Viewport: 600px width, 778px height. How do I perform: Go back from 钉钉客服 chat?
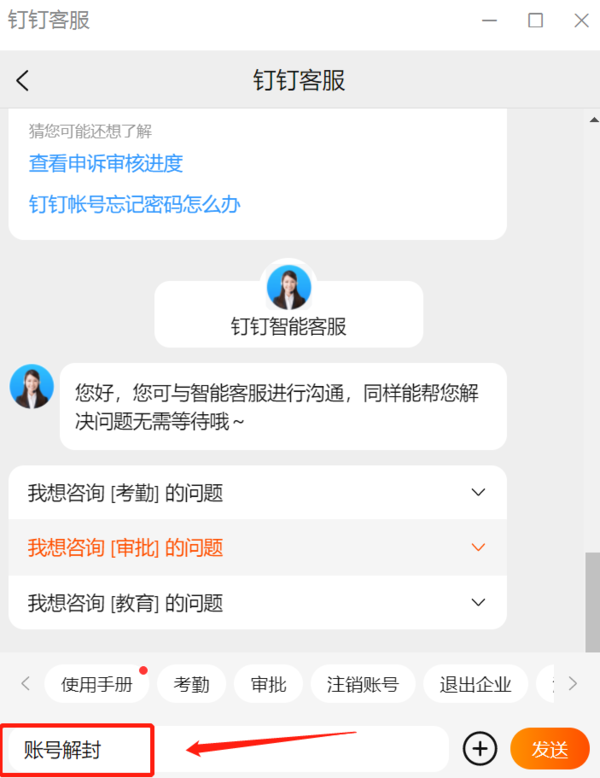click(23, 81)
